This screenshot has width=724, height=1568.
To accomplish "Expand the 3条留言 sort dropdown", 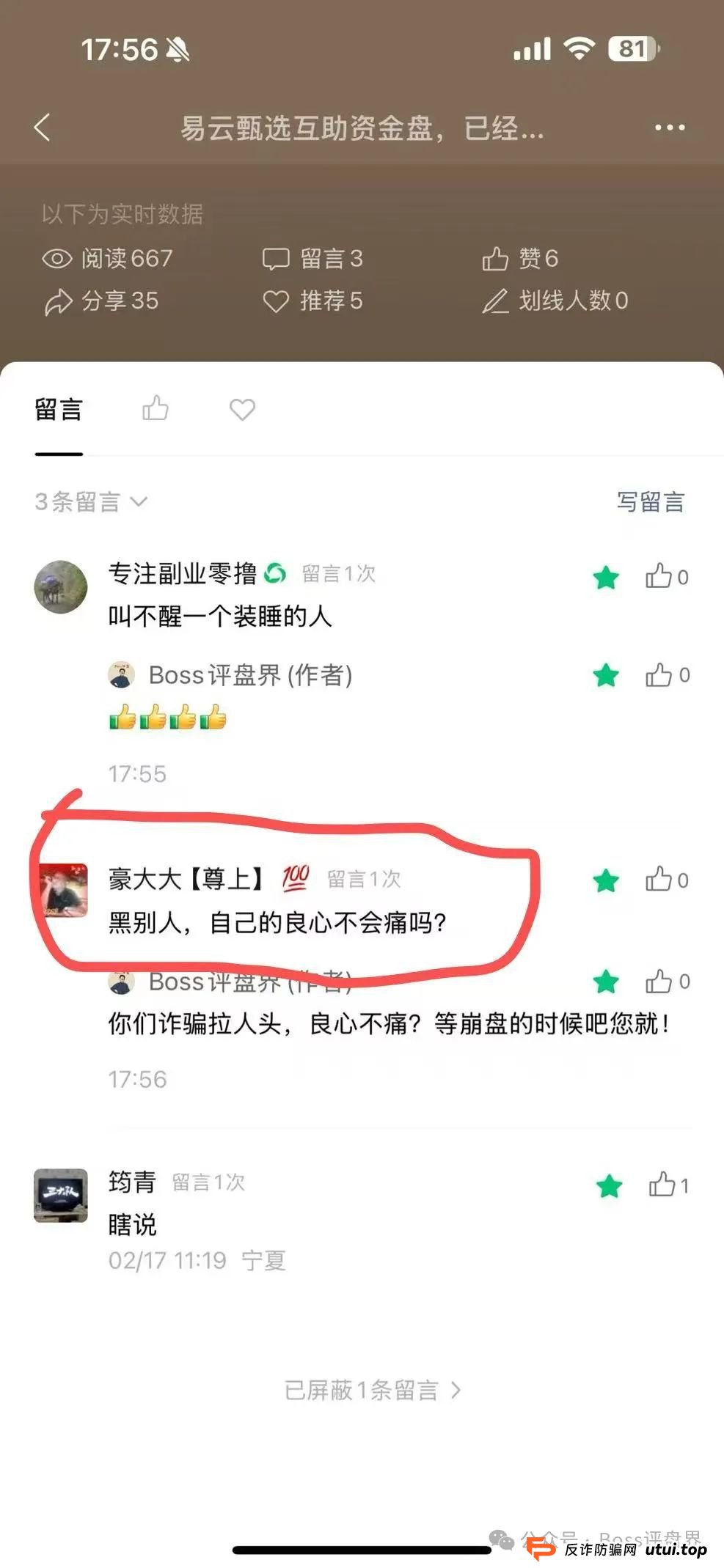I will click(91, 502).
